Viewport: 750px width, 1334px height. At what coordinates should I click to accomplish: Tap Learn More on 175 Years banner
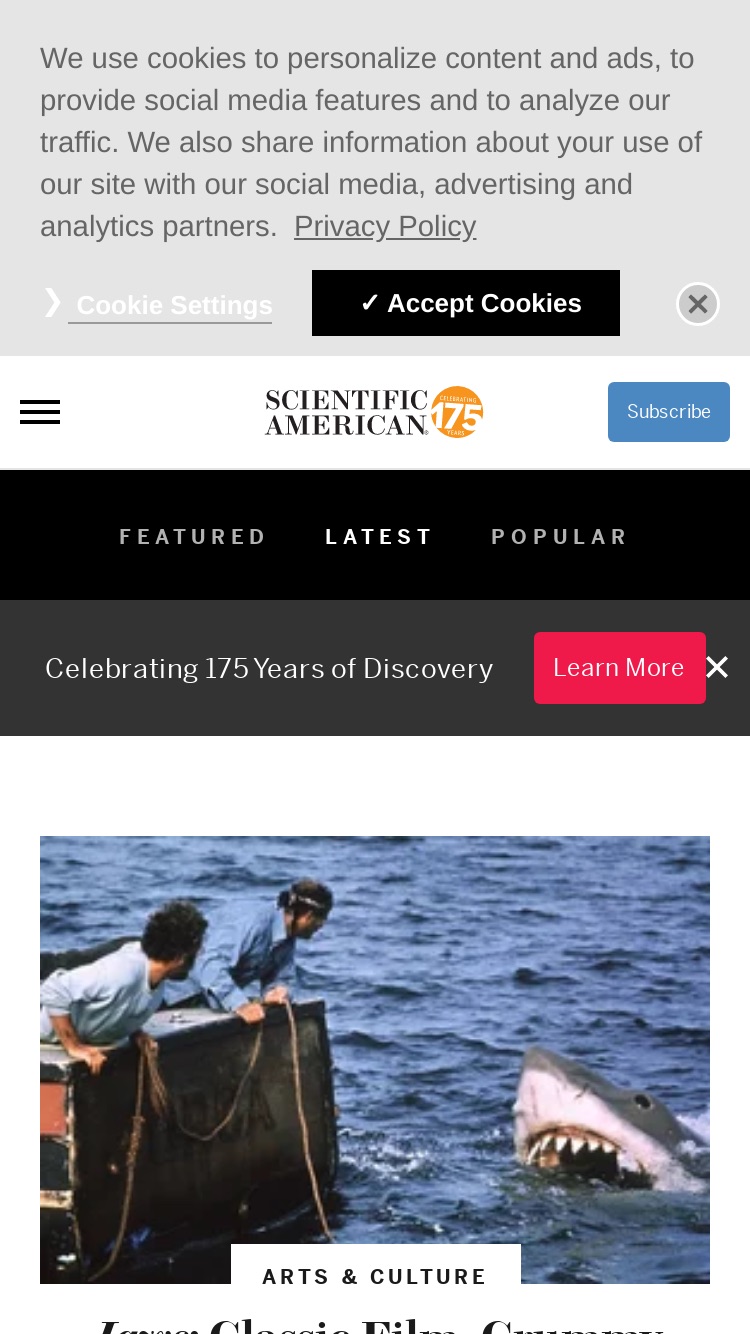point(620,668)
